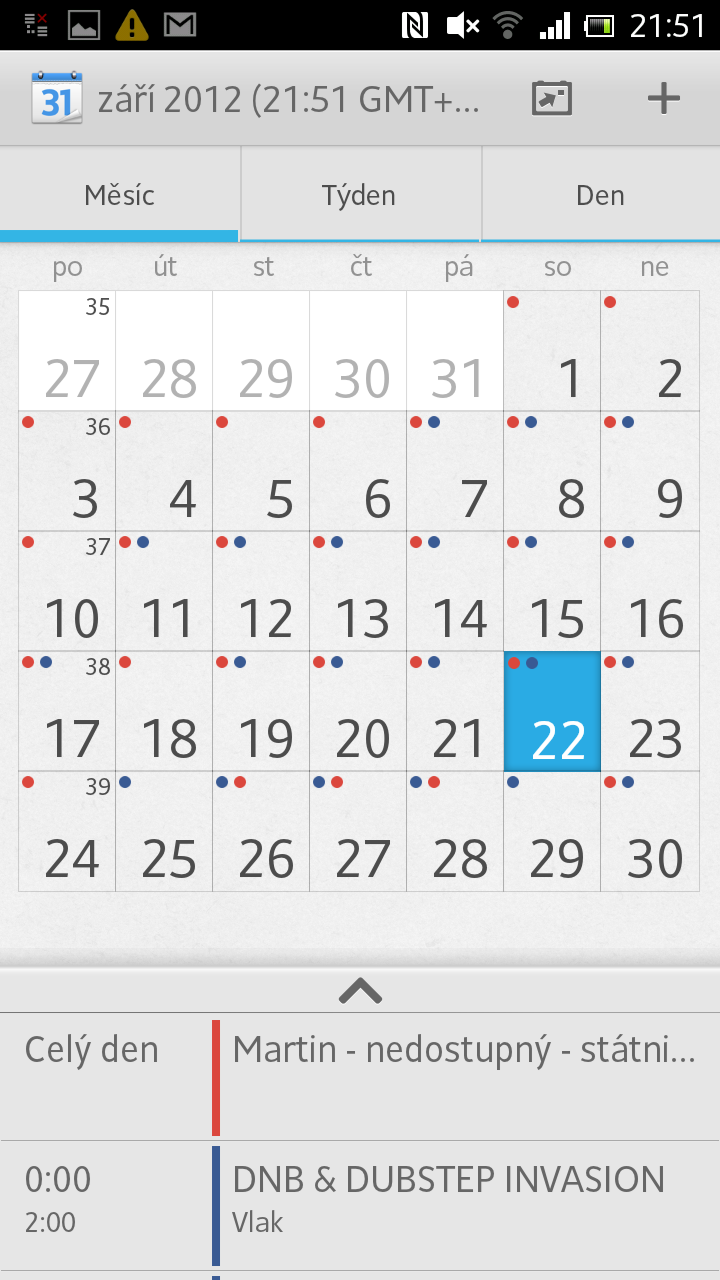Select August 31 from previous month
Image resolution: width=720 pixels, height=1280 pixels.
[455, 352]
